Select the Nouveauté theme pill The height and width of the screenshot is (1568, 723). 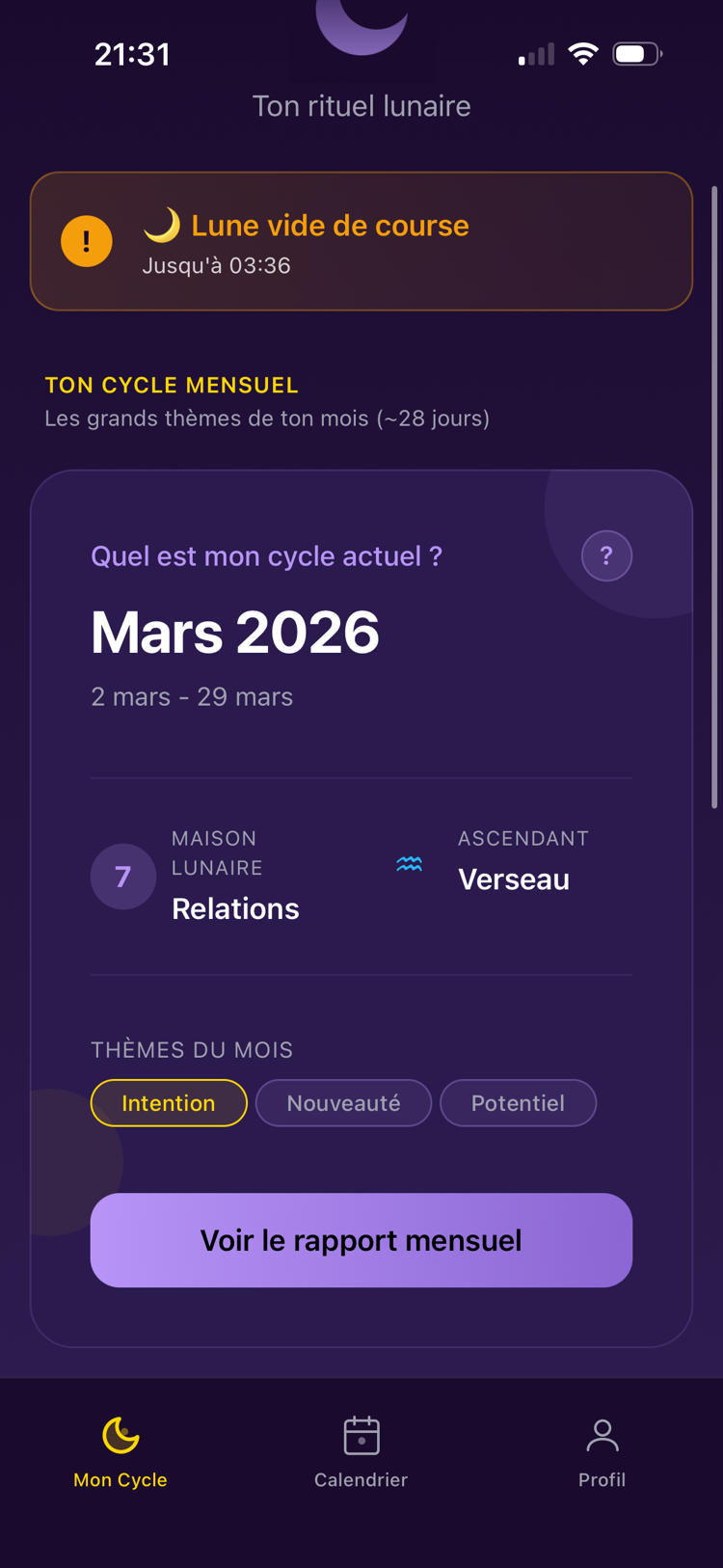tap(343, 1102)
